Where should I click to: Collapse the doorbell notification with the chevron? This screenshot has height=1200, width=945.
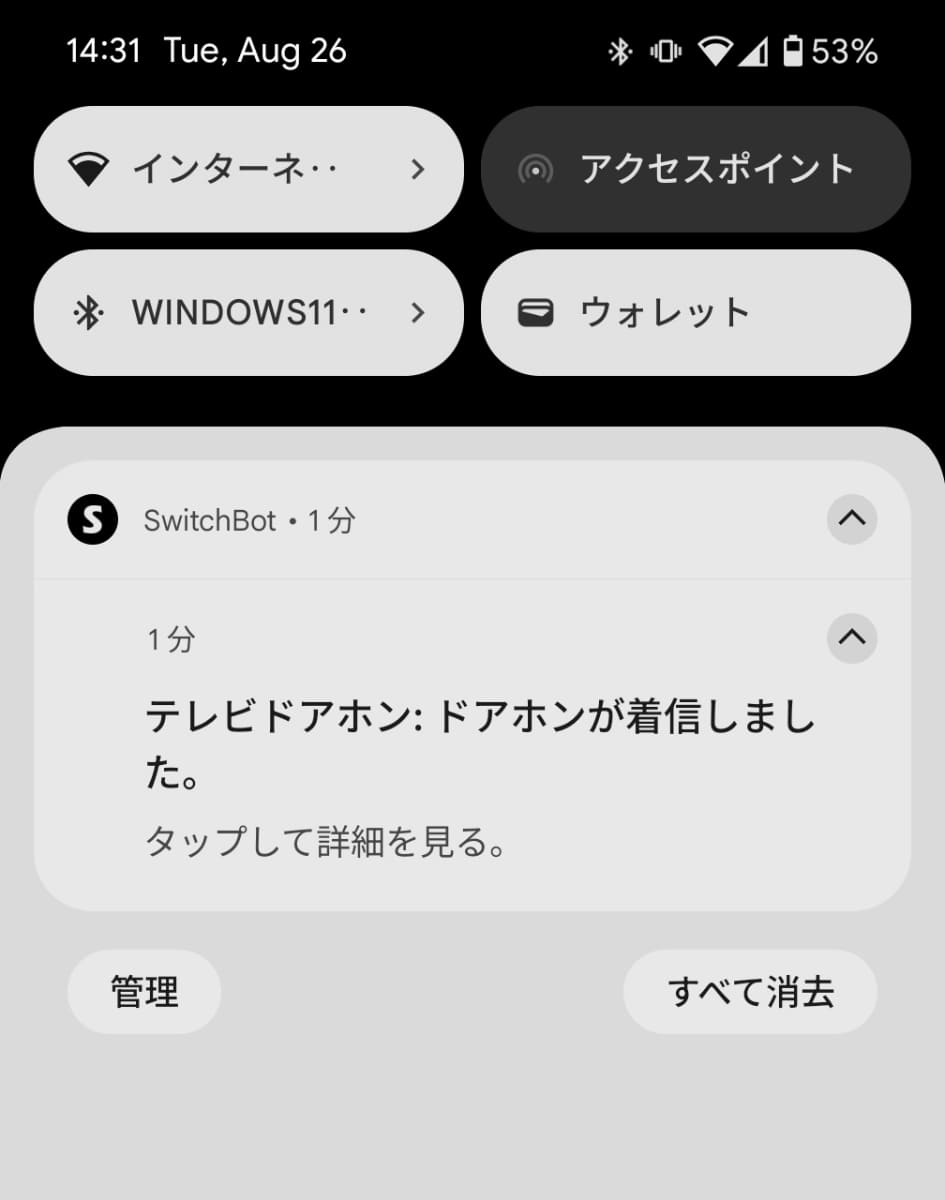tap(851, 638)
